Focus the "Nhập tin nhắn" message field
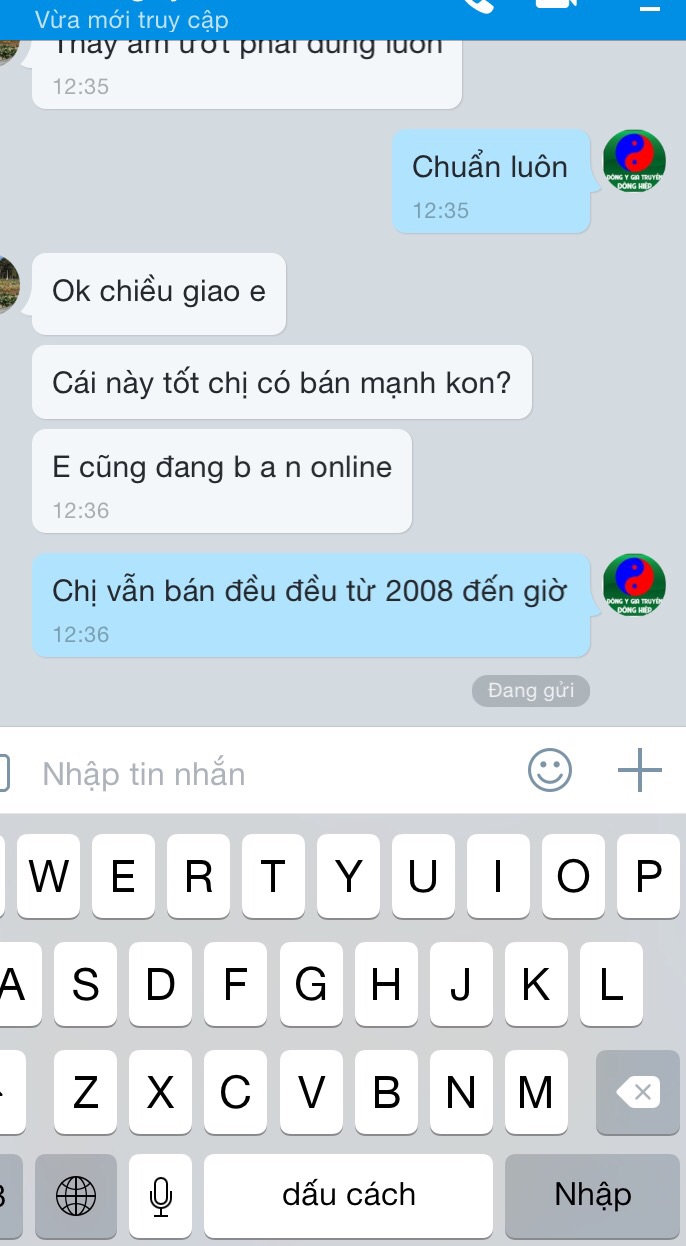 pyautogui.click(x=270, y=773)
